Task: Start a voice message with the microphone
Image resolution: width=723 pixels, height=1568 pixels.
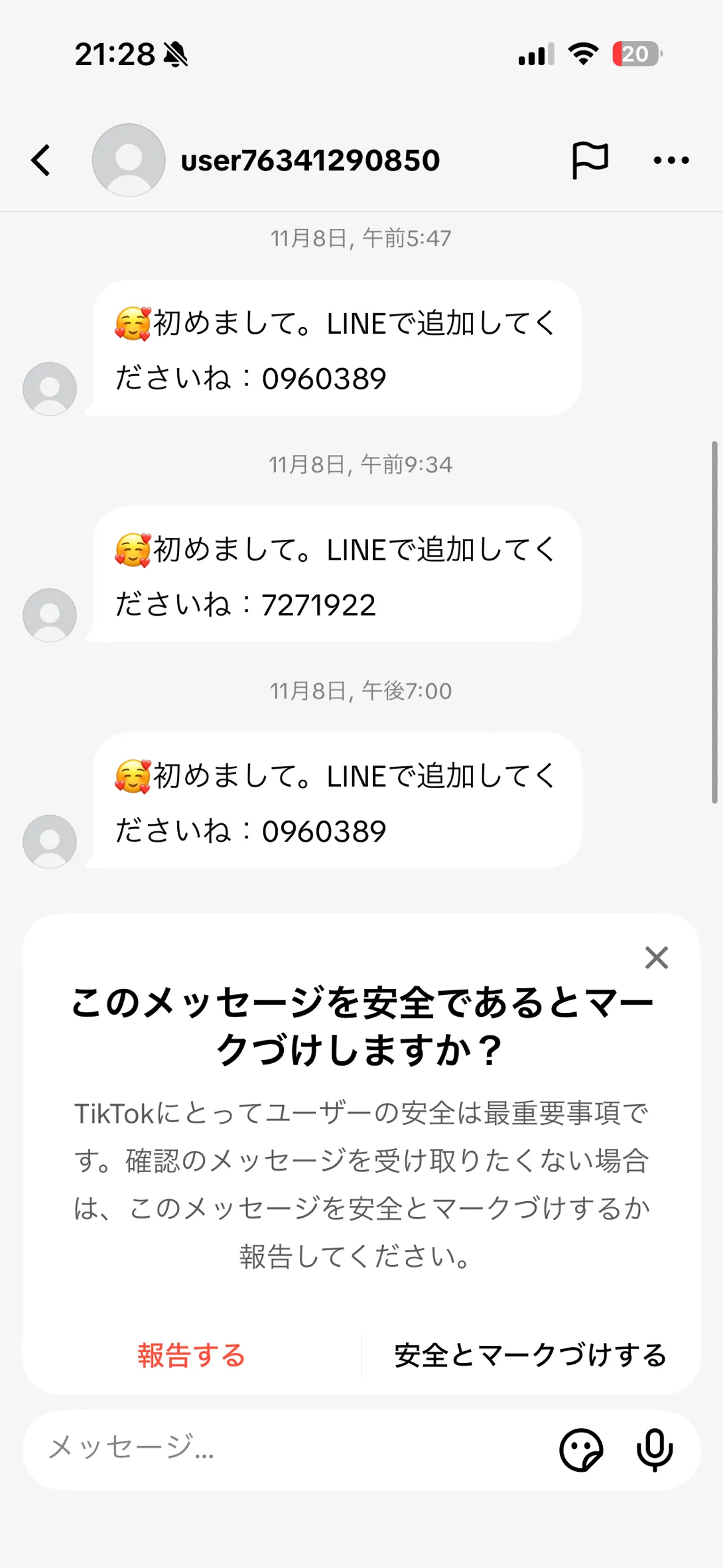Action: click(655, 1450)
